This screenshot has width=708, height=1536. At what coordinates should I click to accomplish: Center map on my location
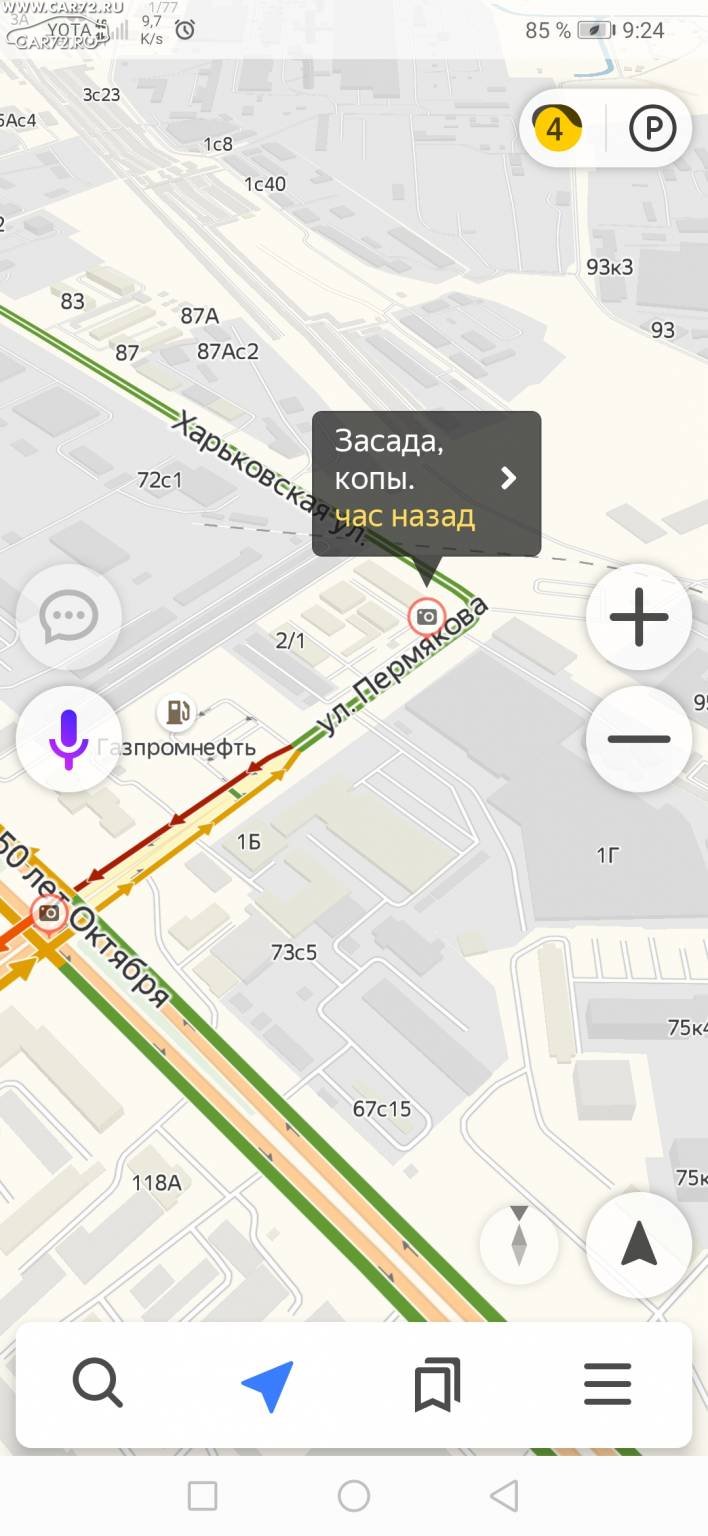tap(638, 1244)
